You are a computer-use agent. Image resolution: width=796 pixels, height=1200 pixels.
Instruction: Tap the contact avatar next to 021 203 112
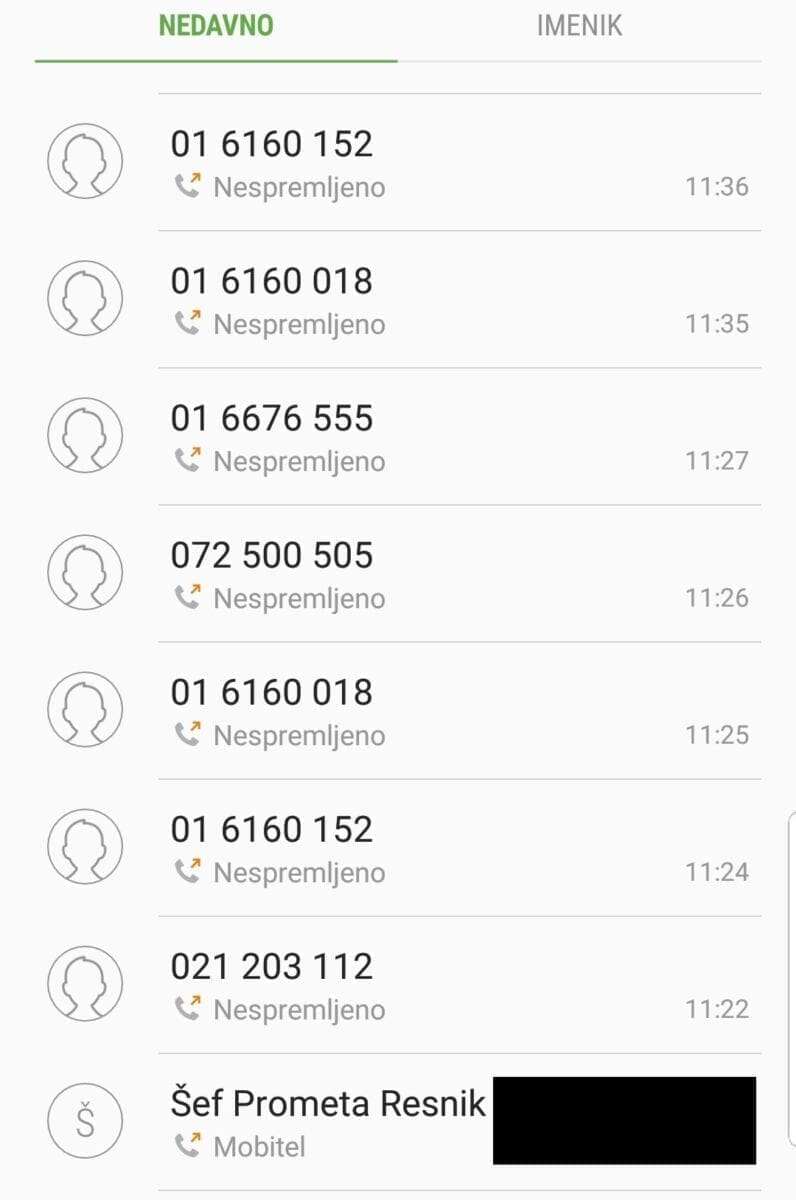click(x=85, y=984)
